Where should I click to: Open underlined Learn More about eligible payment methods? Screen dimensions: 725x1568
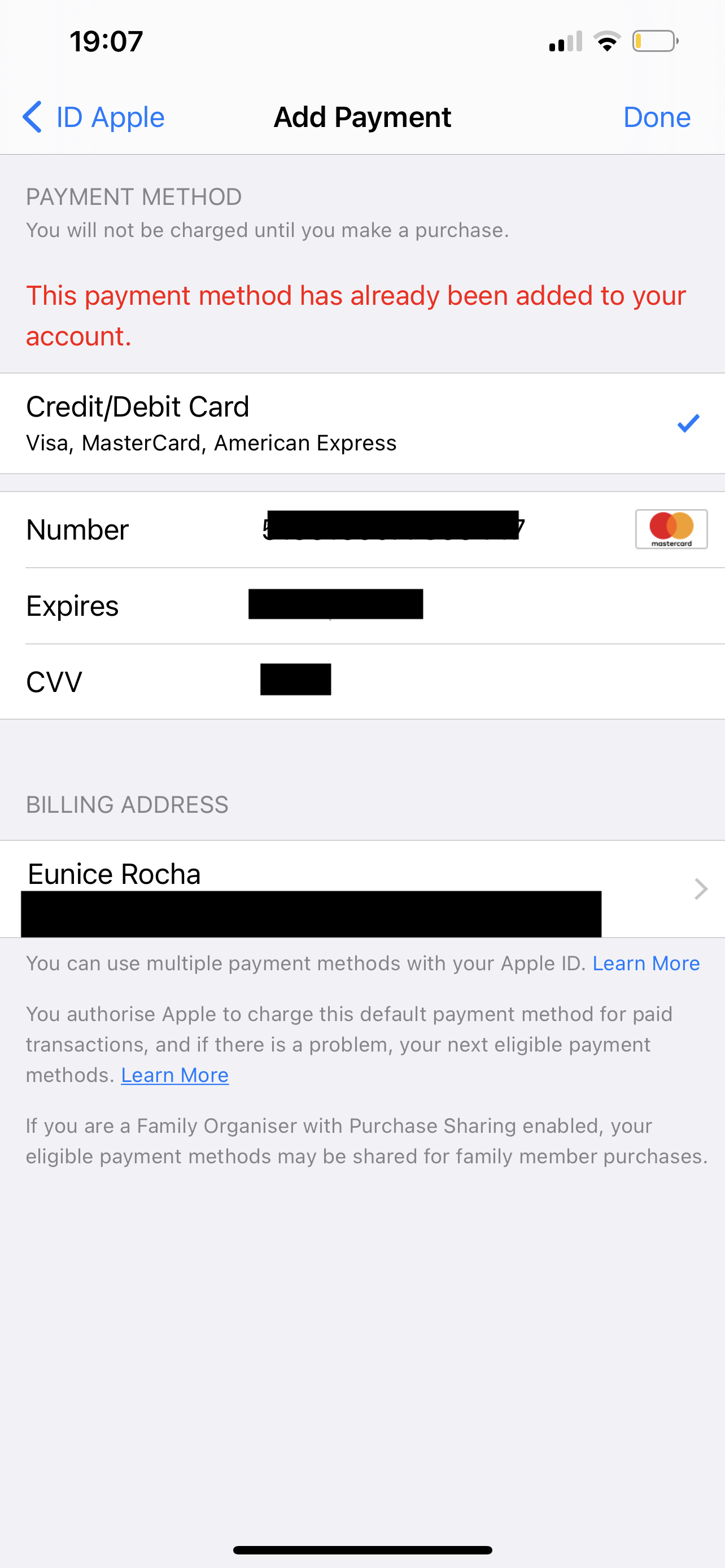pos(174,1075)
